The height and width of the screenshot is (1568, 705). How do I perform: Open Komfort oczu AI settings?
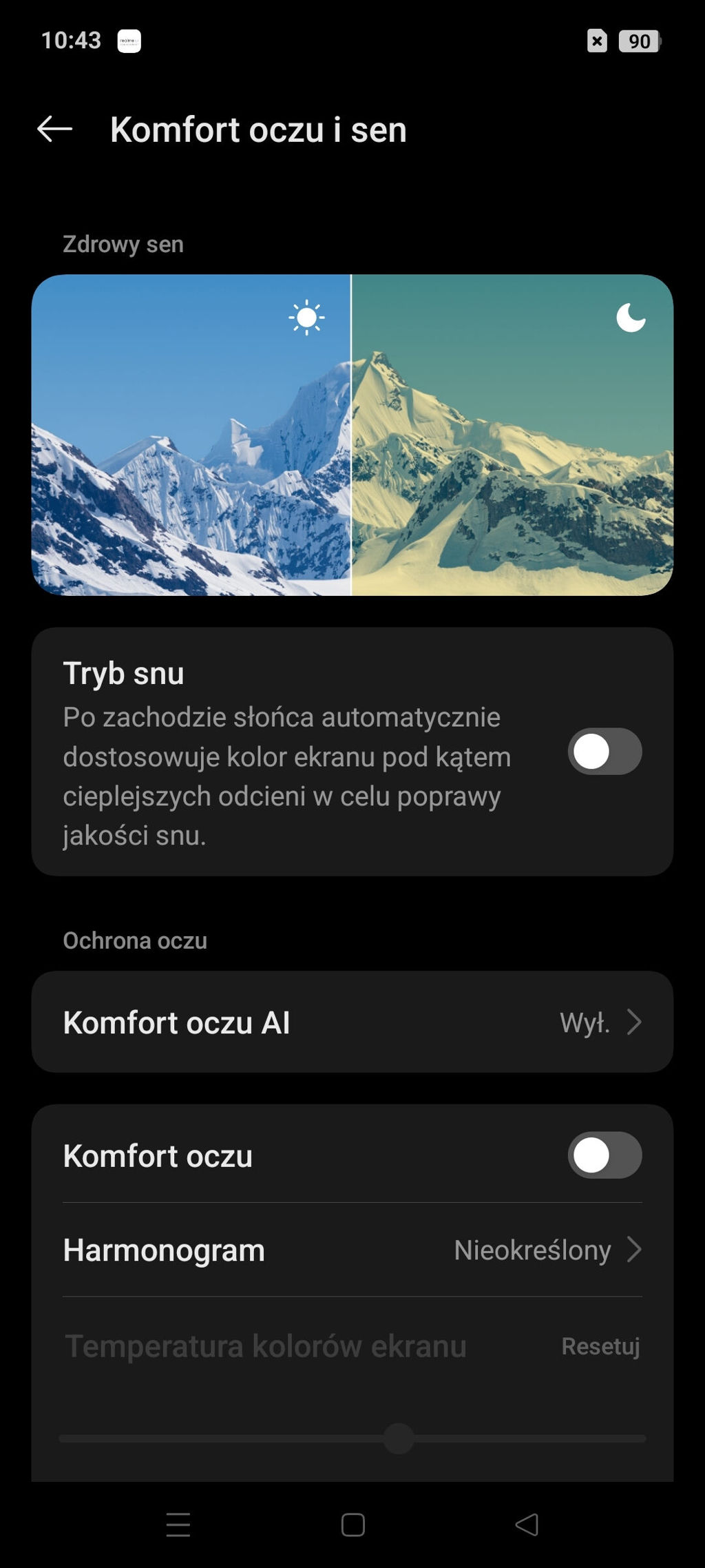tap(352, 1022)
